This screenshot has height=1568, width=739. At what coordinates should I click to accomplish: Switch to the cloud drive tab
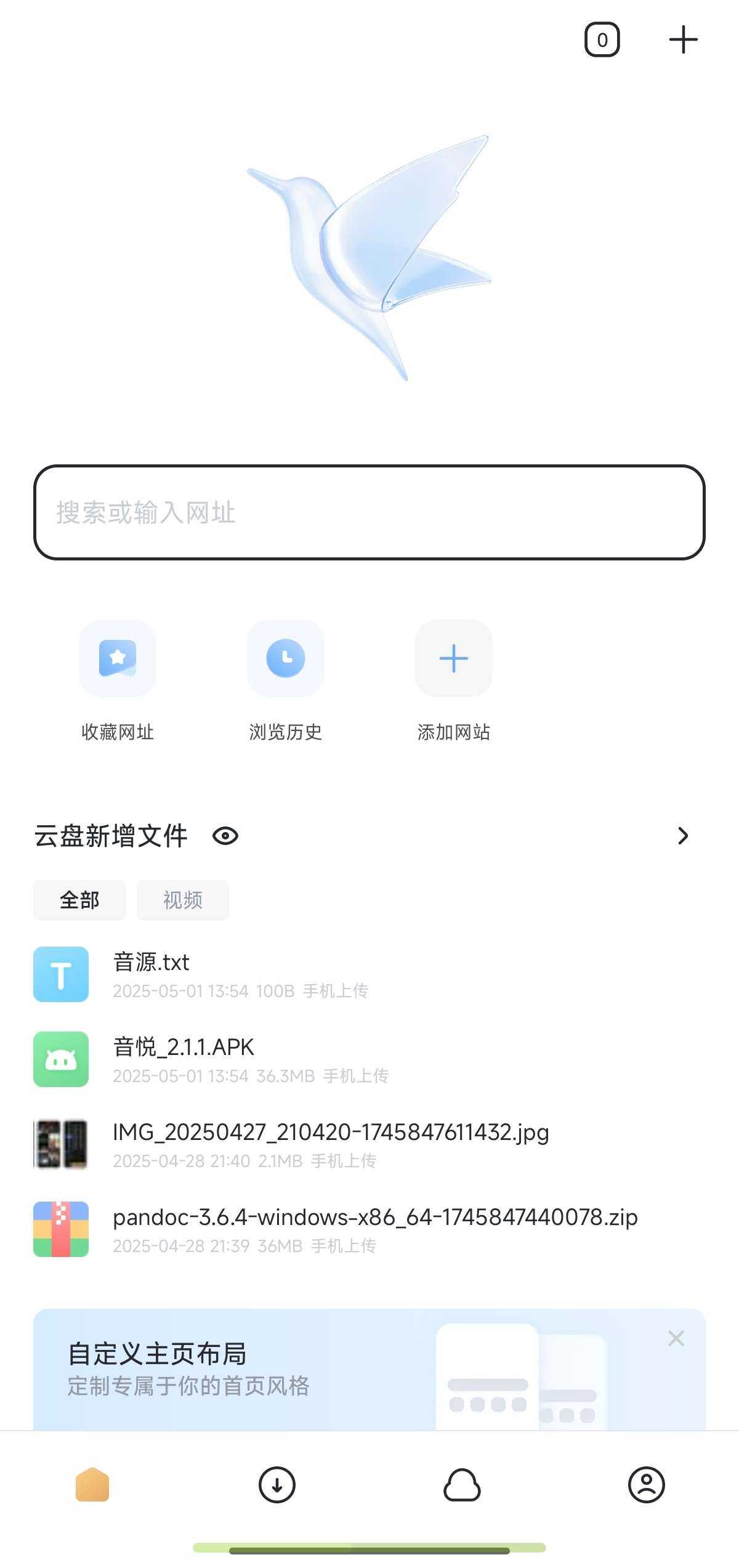pyautogui.click(x=462, y=1485)
